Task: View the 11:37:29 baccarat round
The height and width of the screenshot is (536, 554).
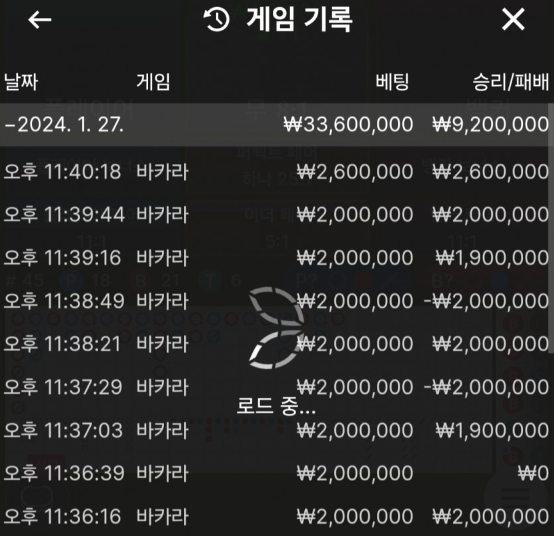Action: pyautogui.click(x=277, y=387)
